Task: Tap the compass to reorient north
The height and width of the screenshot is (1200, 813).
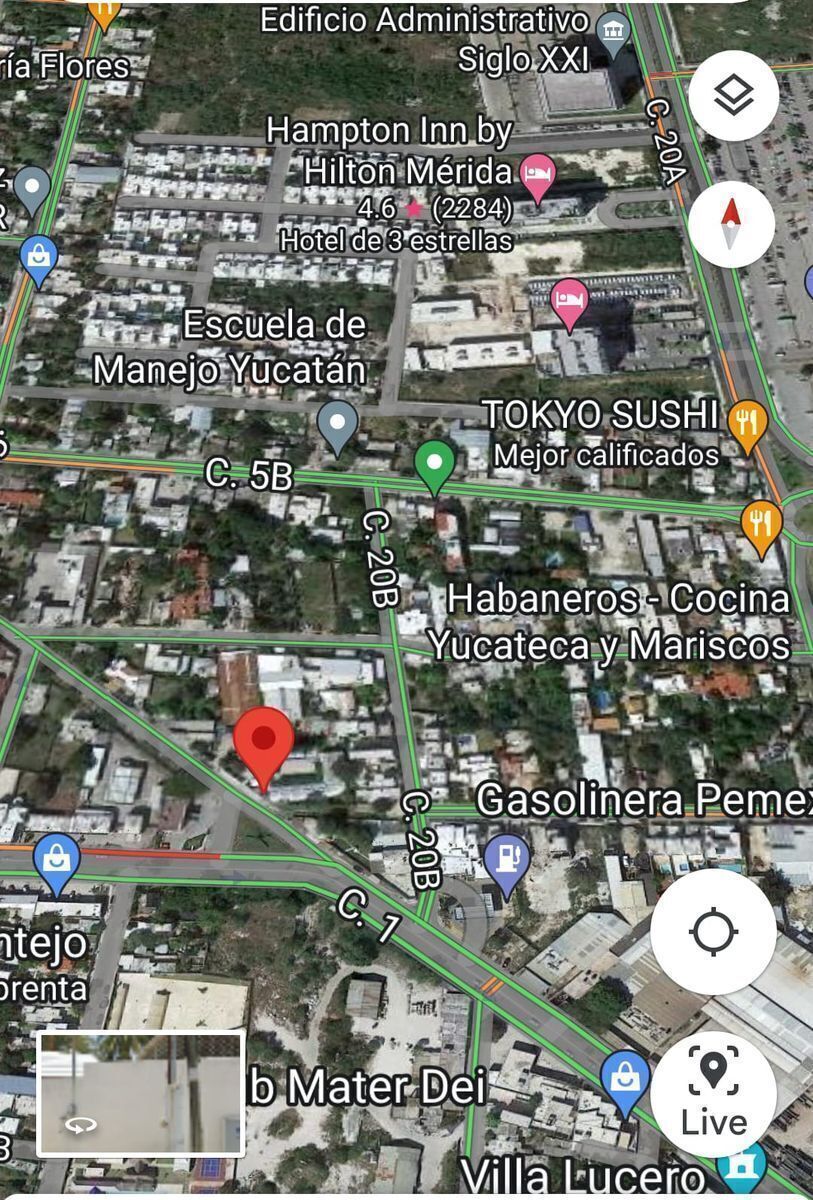Action: pos(731,224)
